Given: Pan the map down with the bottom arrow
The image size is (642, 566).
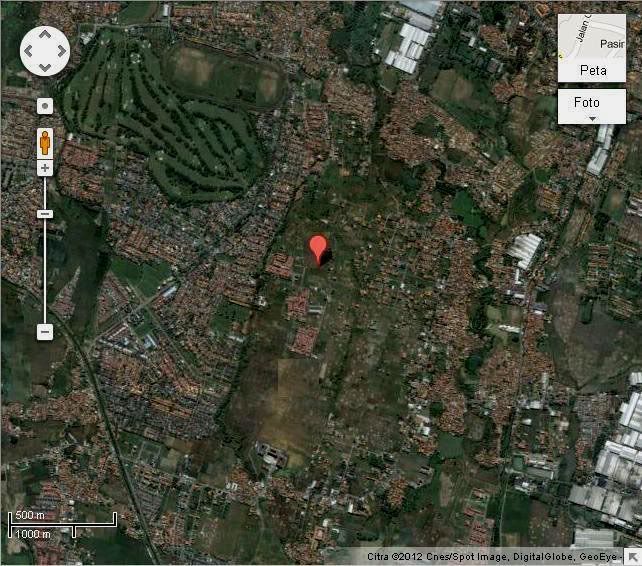Looking at the screenshot, I should click(45, 66).
